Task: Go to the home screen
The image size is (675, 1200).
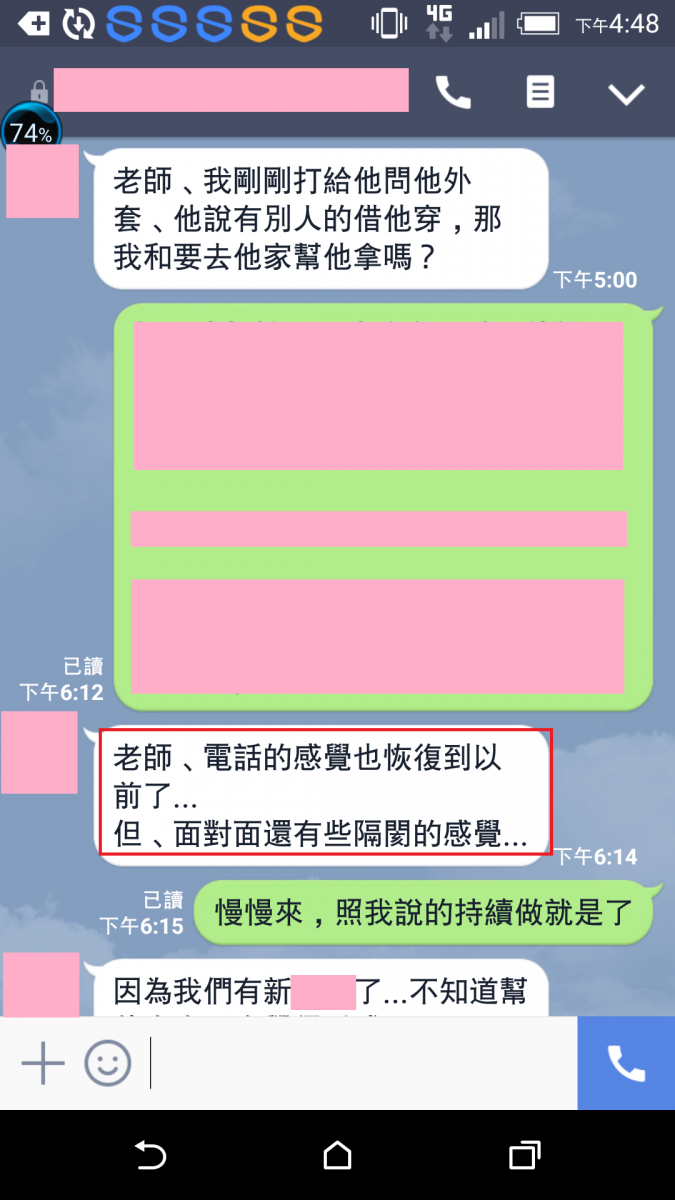Action: click(338, 1156)
